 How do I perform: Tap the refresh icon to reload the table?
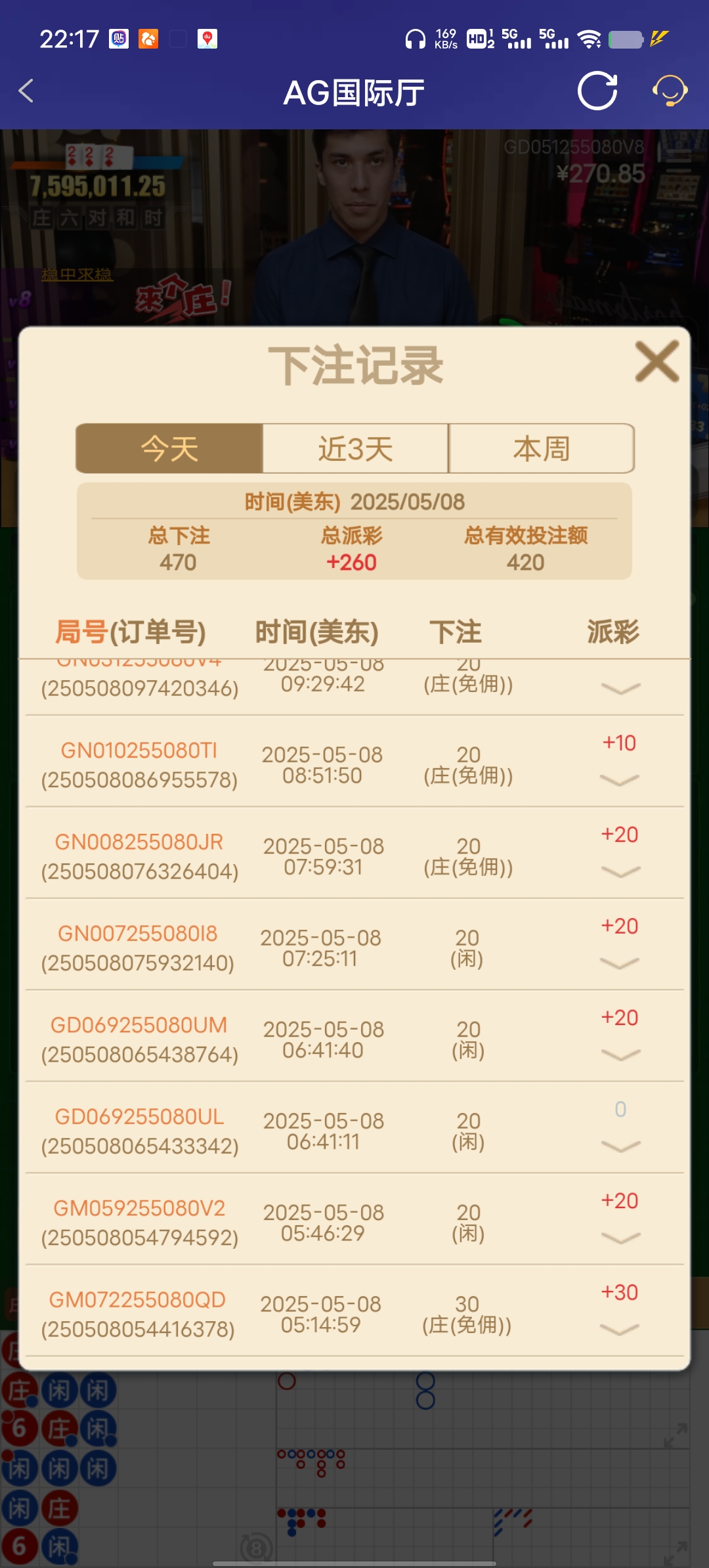click(596, 91)
